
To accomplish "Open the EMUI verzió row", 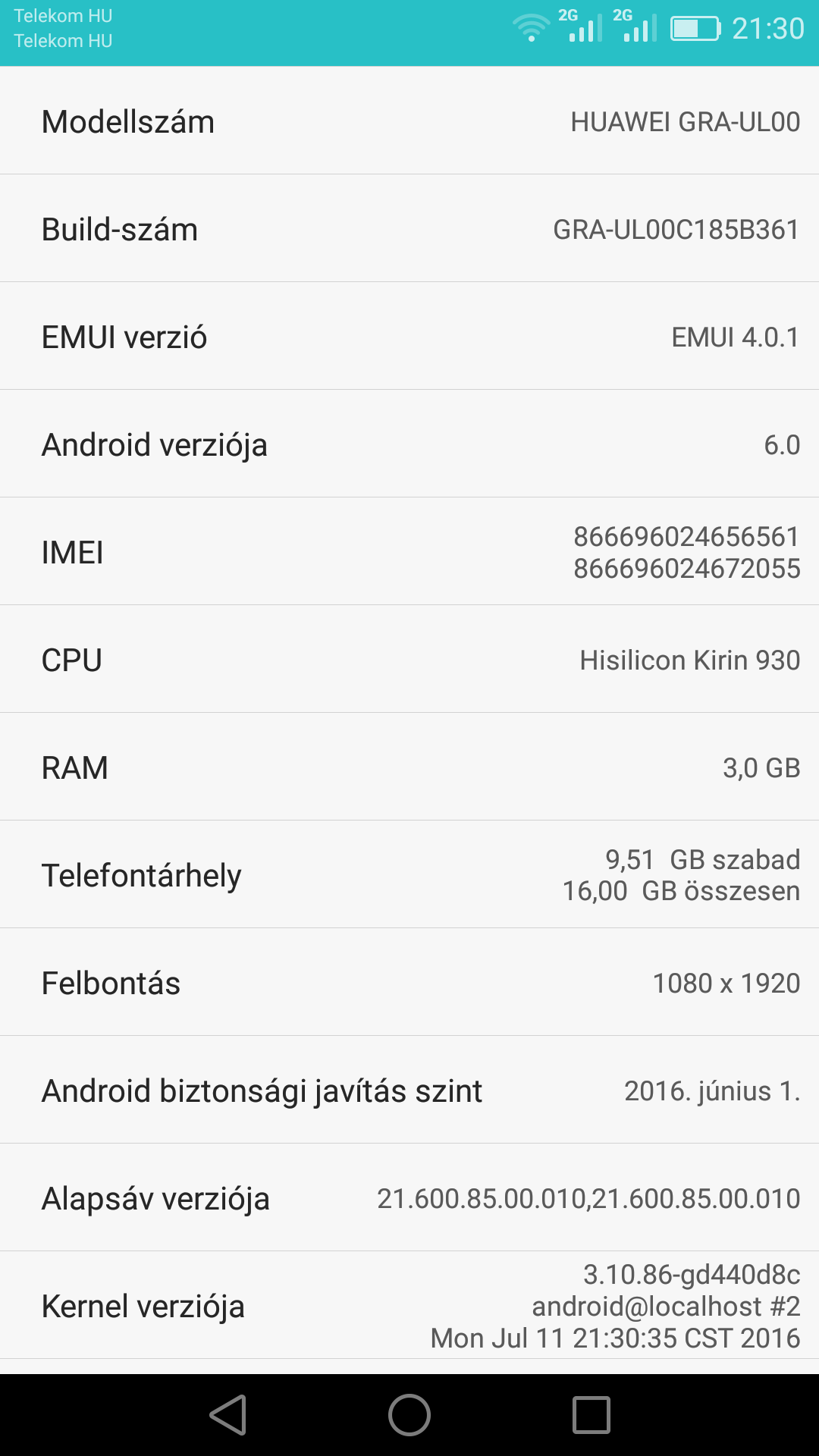I will (409, 336).
